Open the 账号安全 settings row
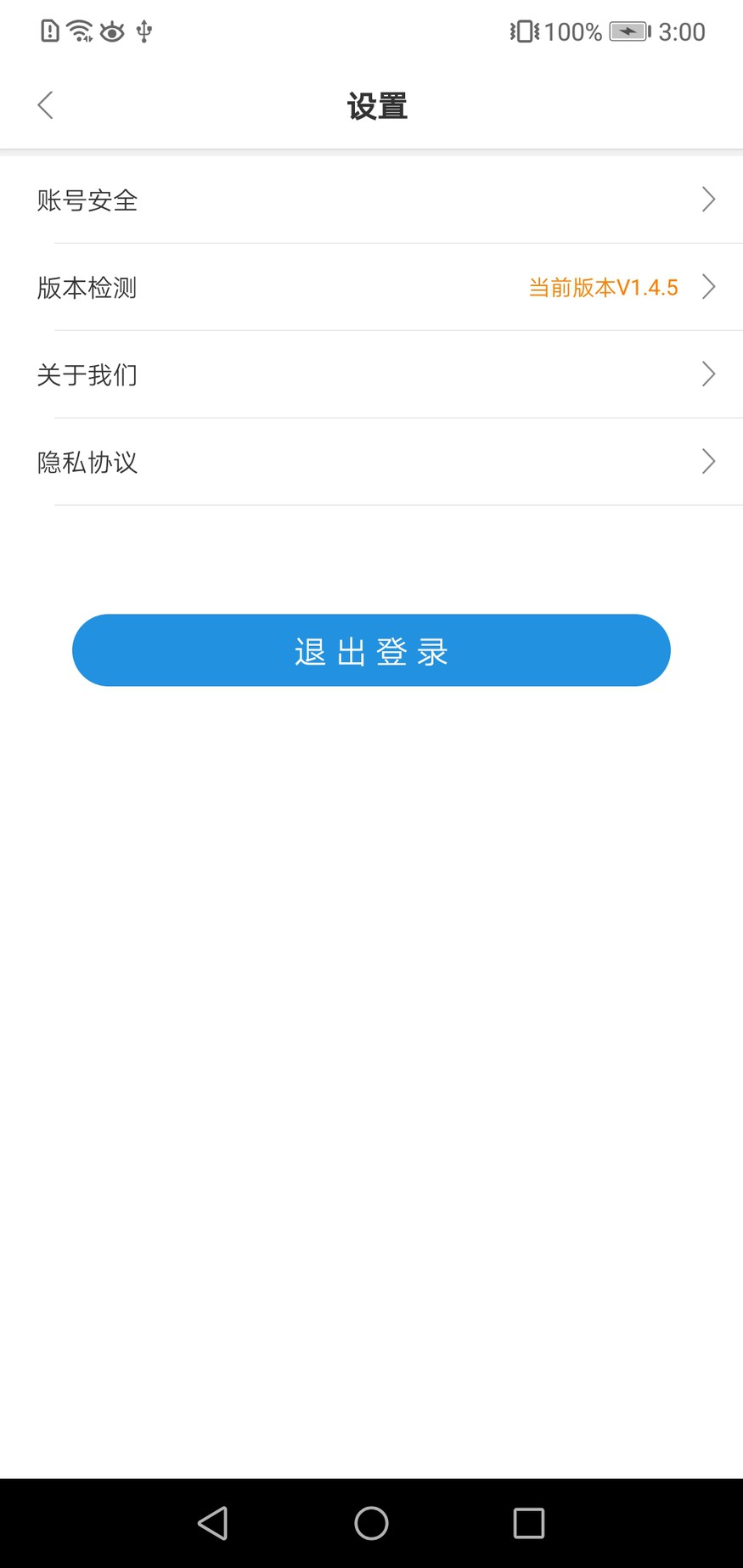The height and width of the screenshot is (1568, 743). click(x=371, y=200)
